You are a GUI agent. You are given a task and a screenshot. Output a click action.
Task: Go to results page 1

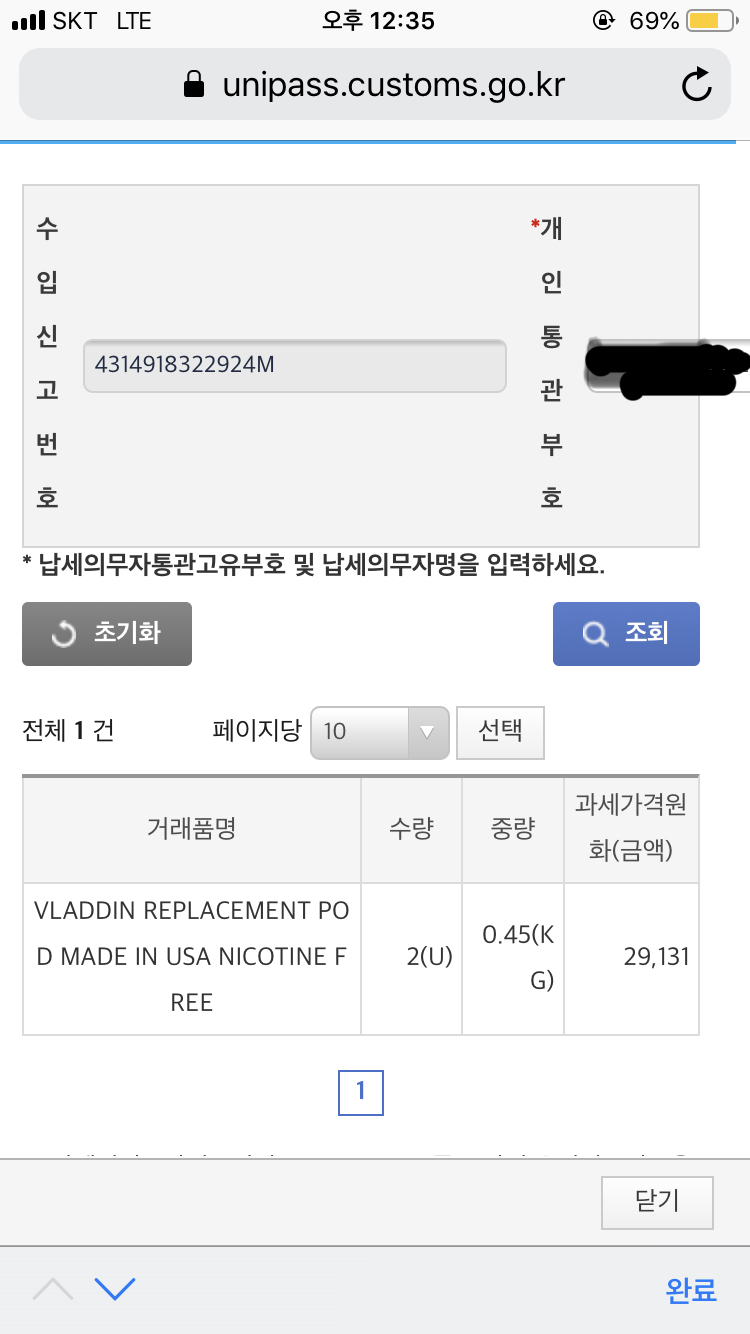pyautogui.click(x=361, y=1093)
